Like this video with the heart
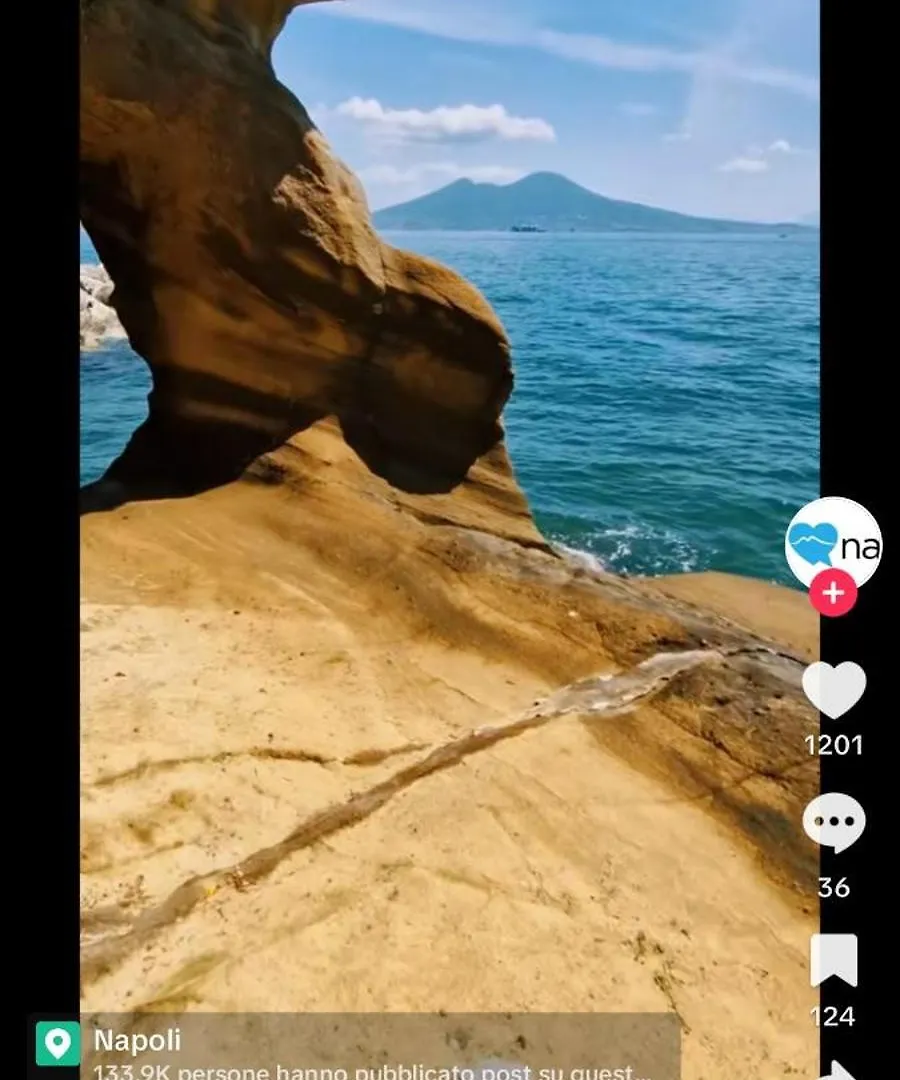The image size is (900, 1080). [833, 690]
